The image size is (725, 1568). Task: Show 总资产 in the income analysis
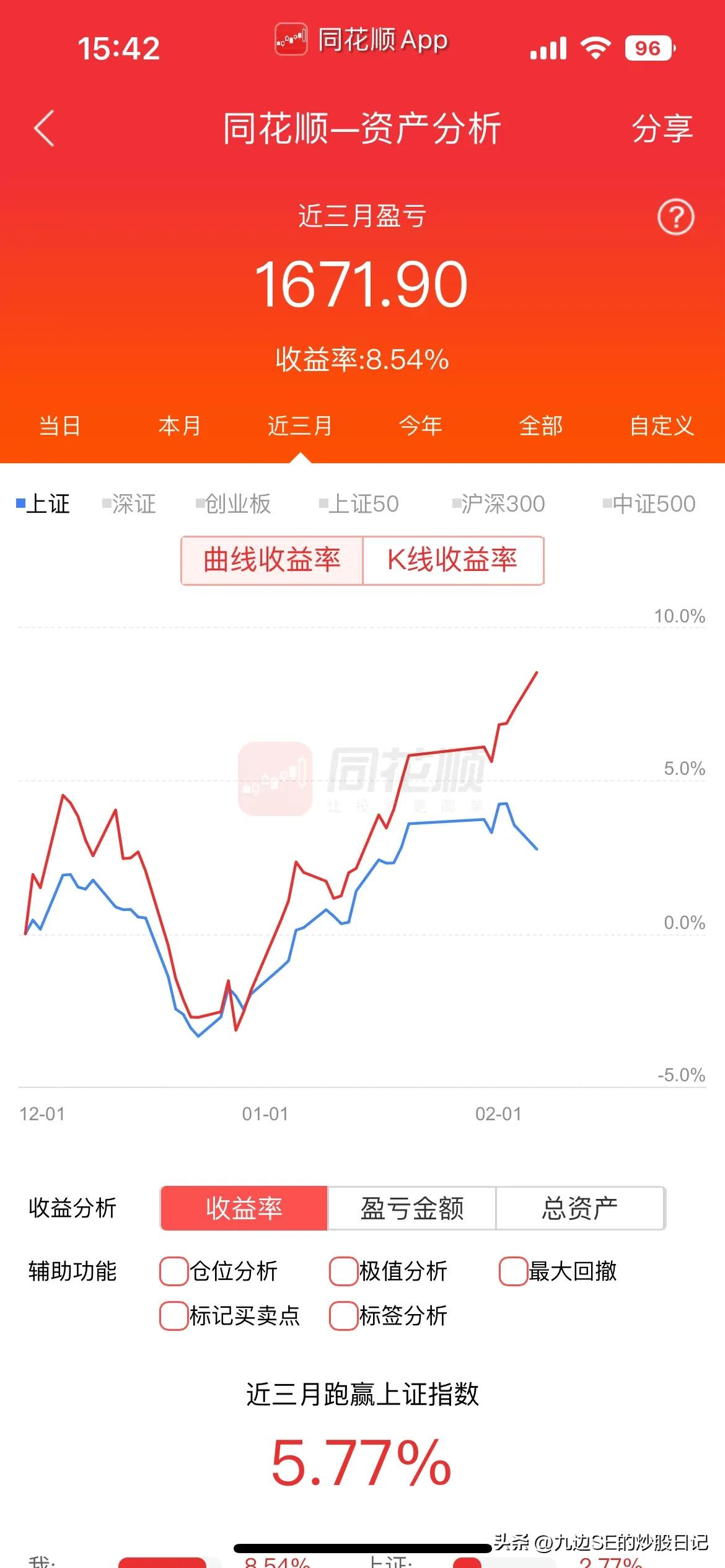580,1208
